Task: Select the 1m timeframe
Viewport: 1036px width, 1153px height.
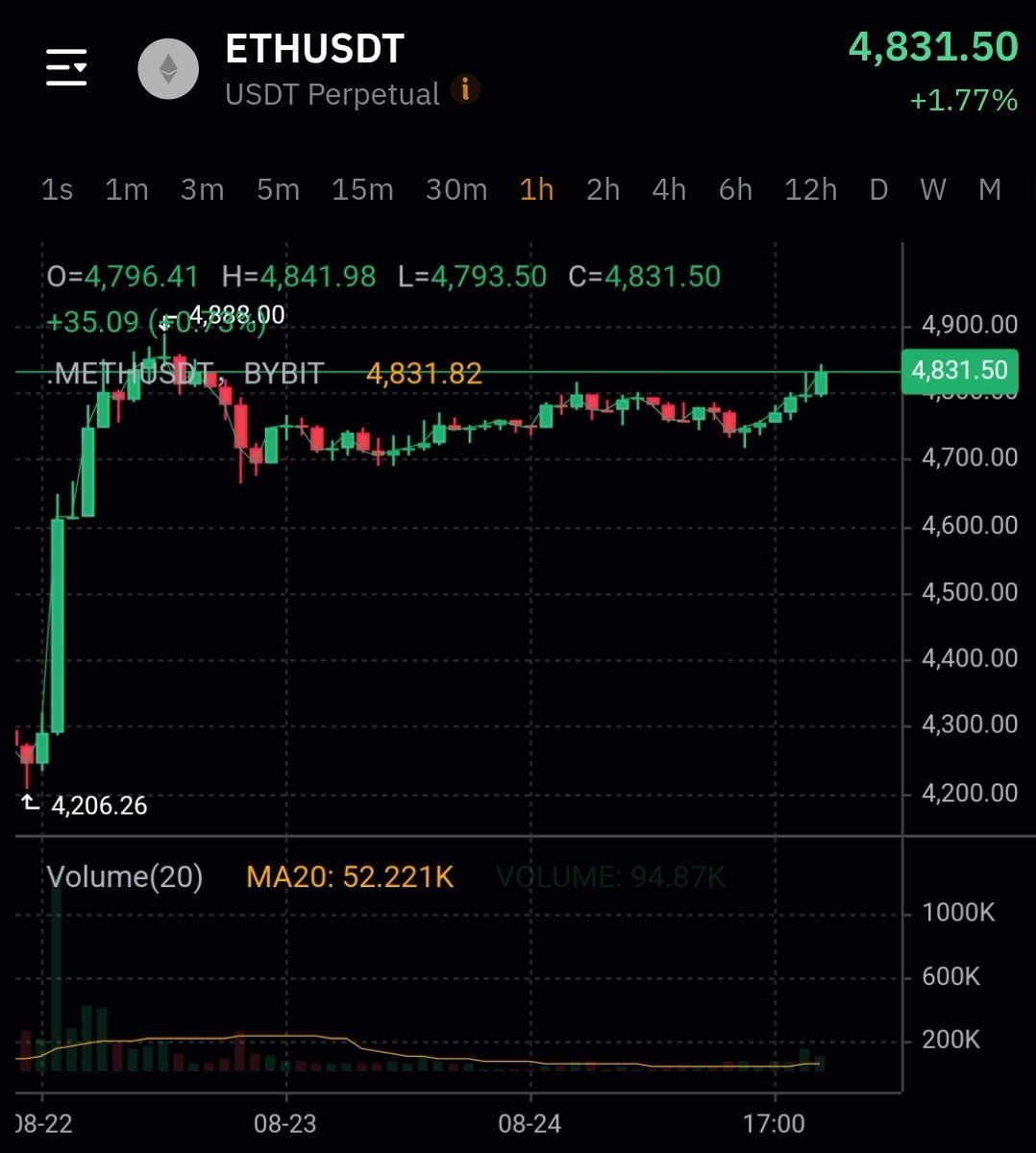Action: (127, 190)
